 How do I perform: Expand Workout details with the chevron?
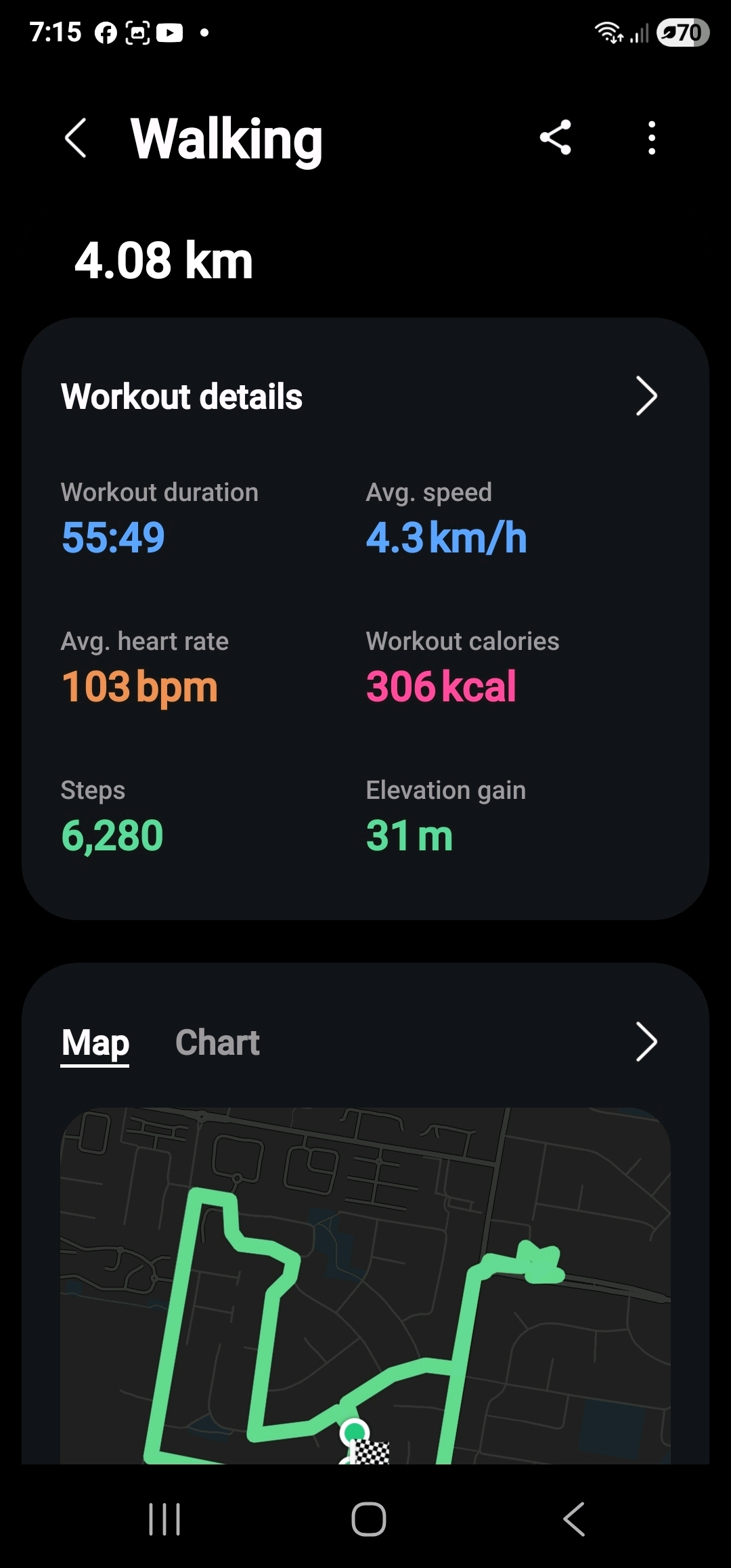[x=646, y=397]
